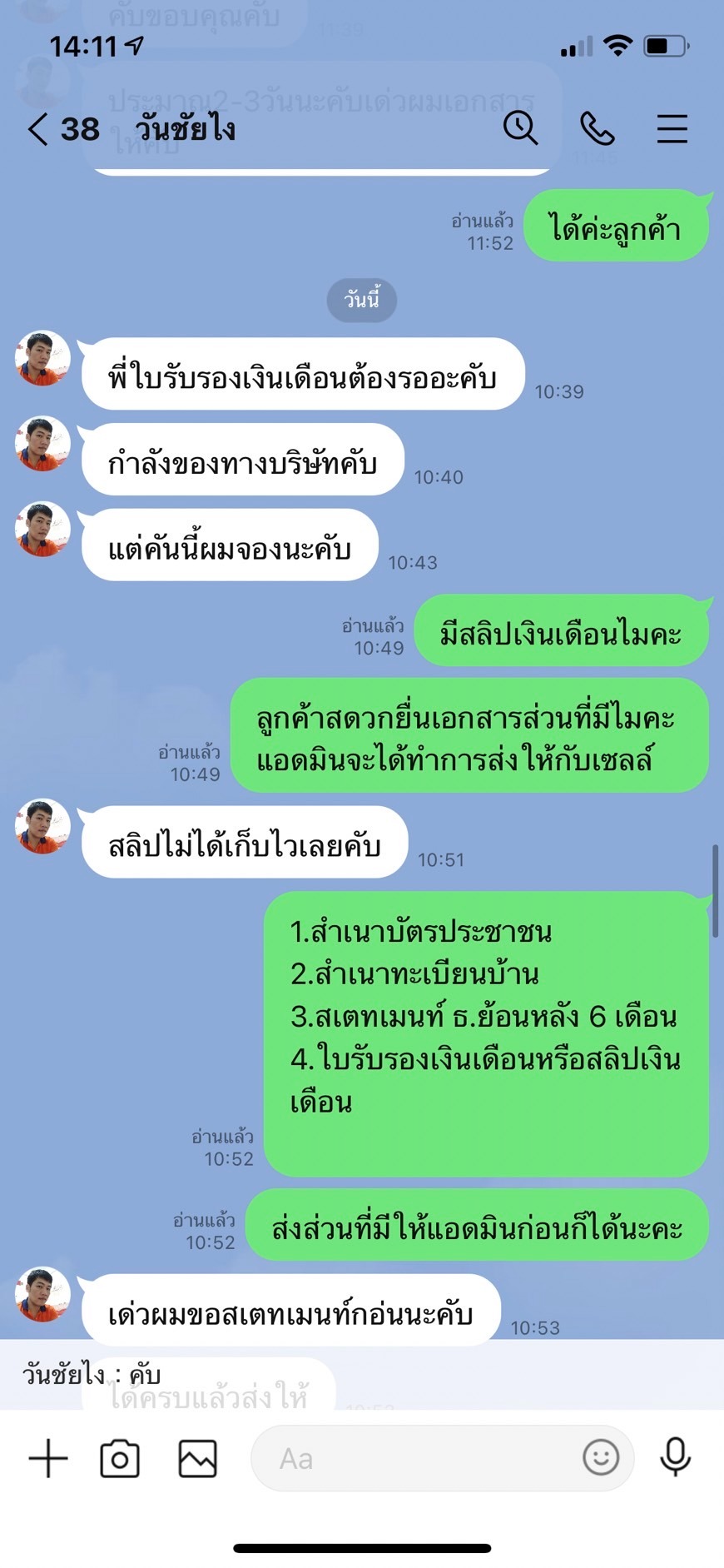This screenshot has height=1568, width=724.
Task: Start a voice call with วันชัยไง
Action: point(597,129)
